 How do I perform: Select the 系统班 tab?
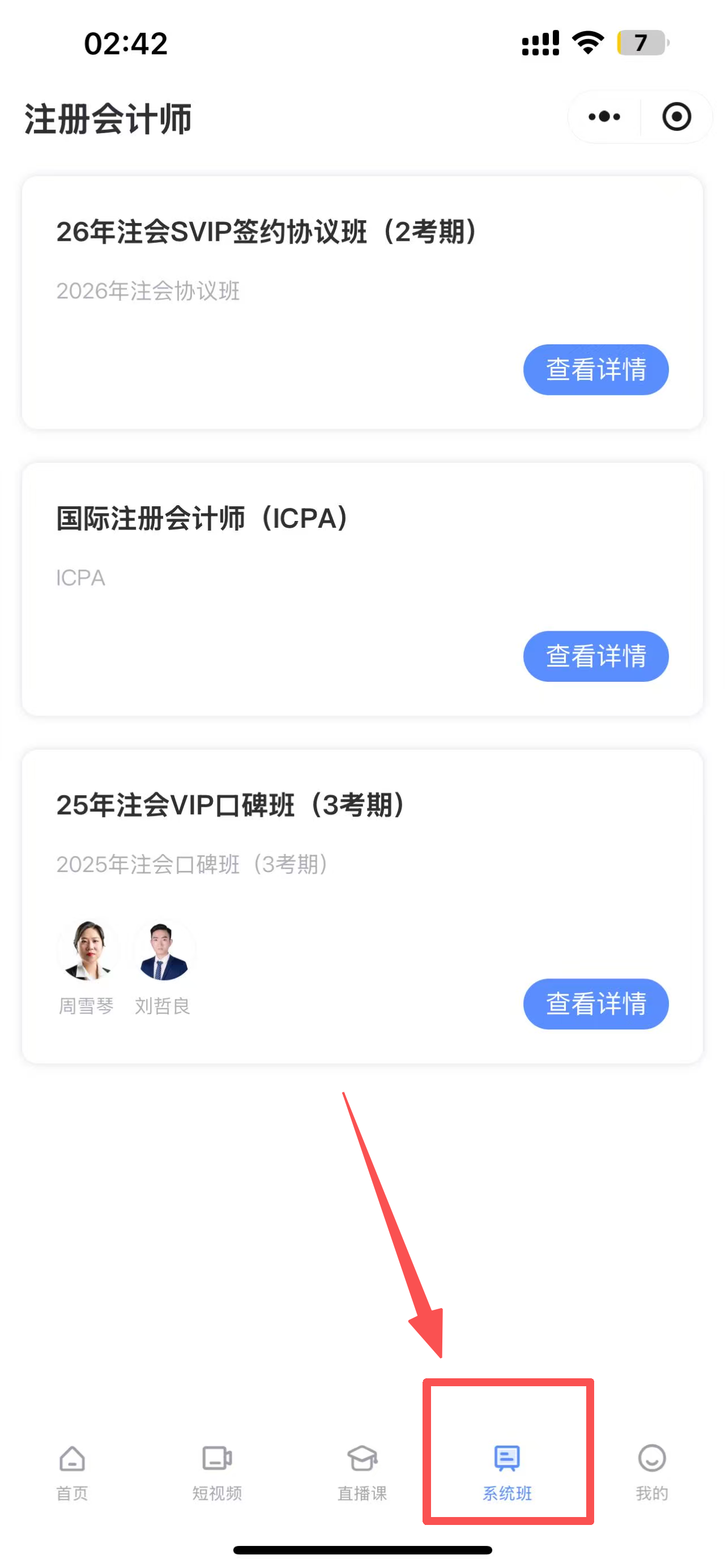pos(507,1472)
